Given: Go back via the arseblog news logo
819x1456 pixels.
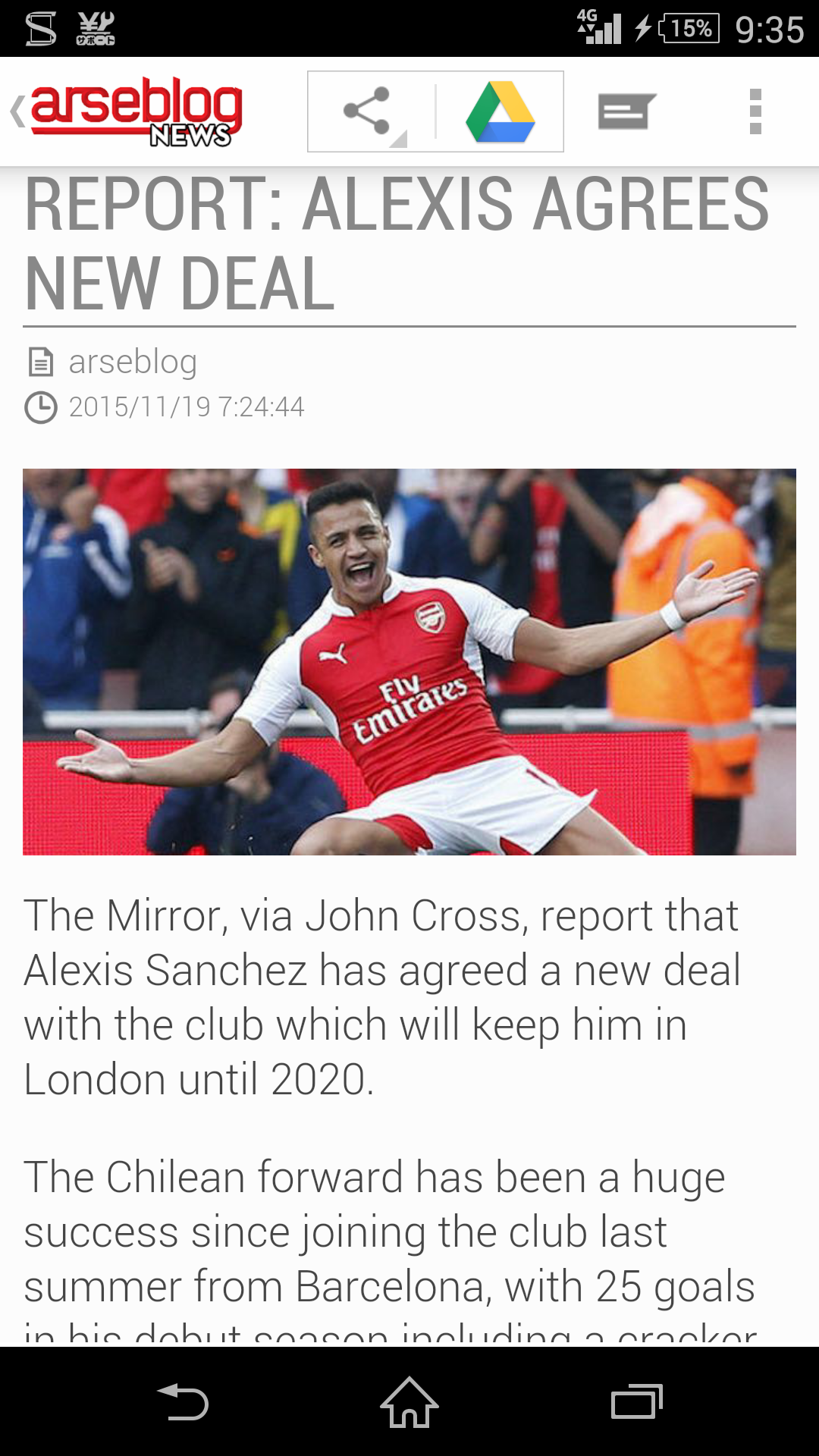Looking at the screenshot, I should point(127,111).
